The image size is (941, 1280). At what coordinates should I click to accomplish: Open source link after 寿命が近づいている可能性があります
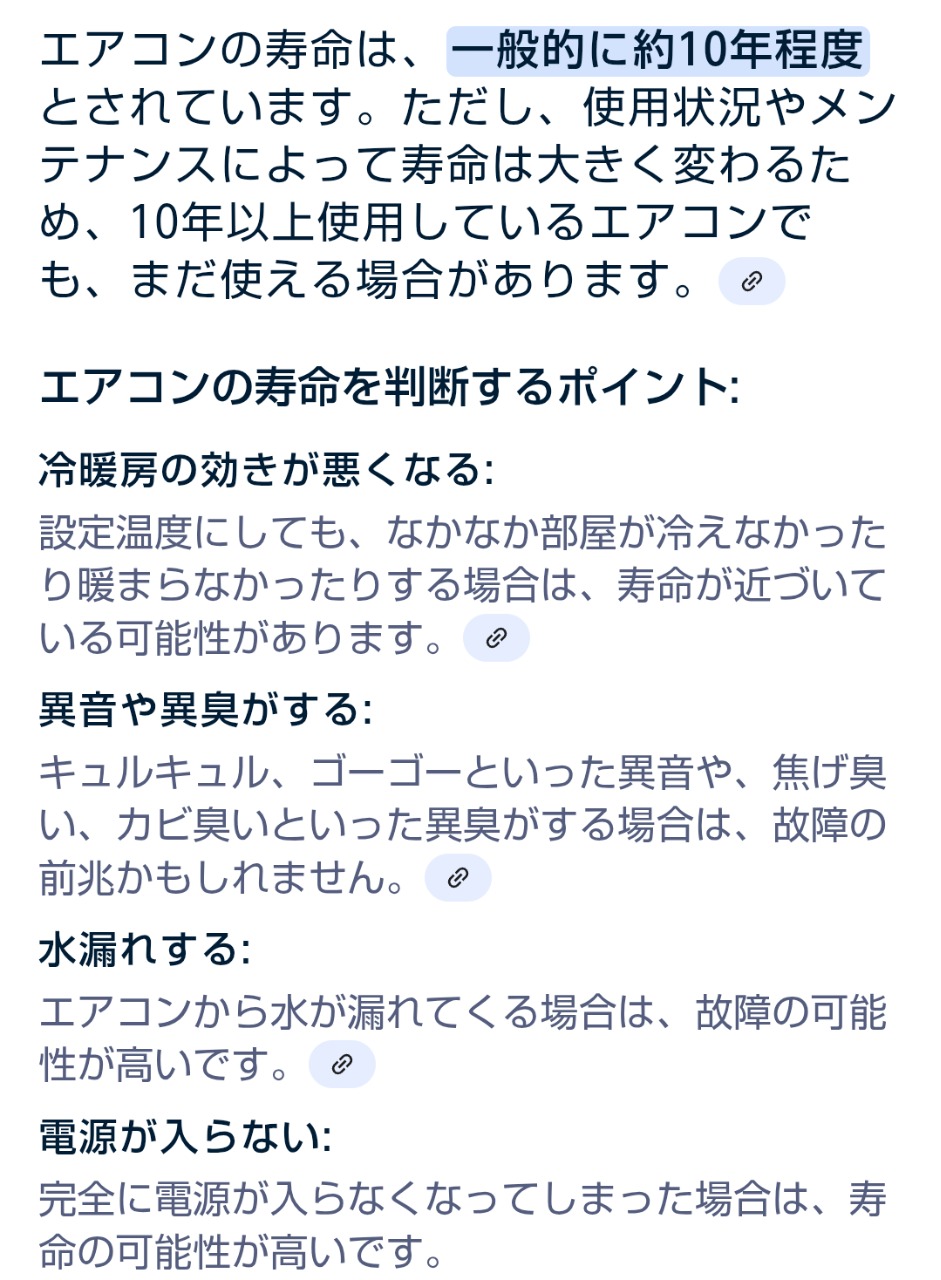pos(496,638)
